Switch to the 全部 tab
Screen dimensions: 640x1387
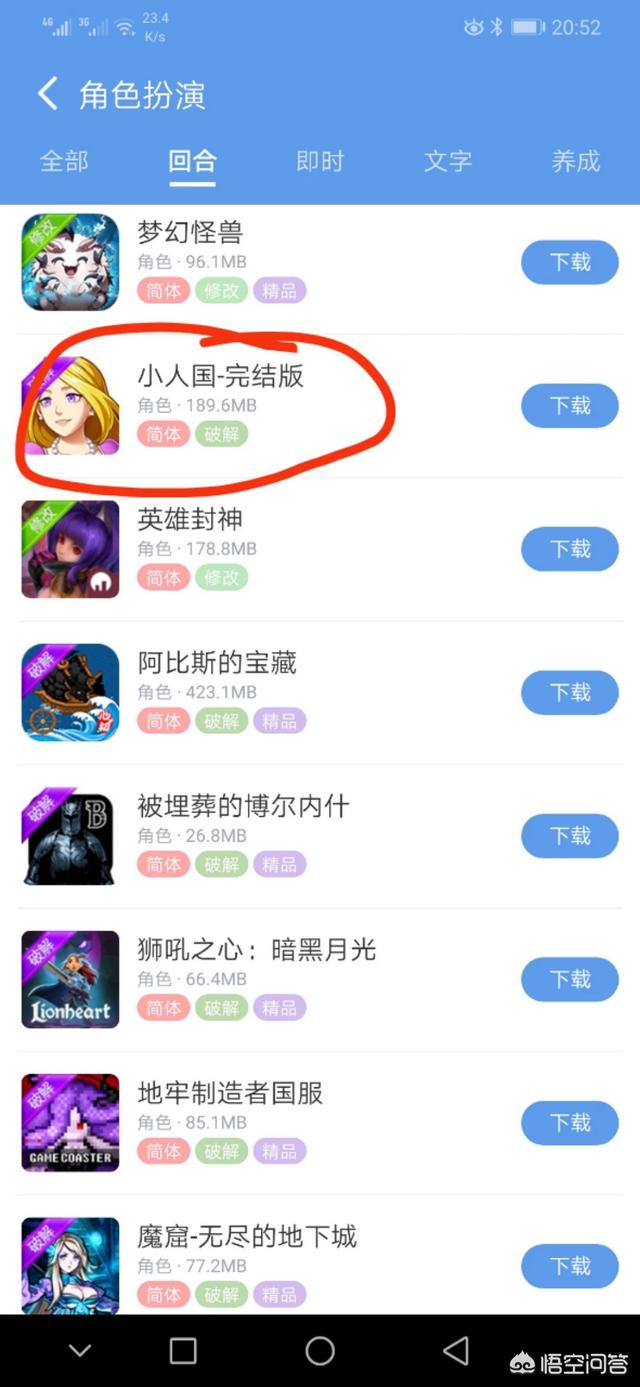64,161
